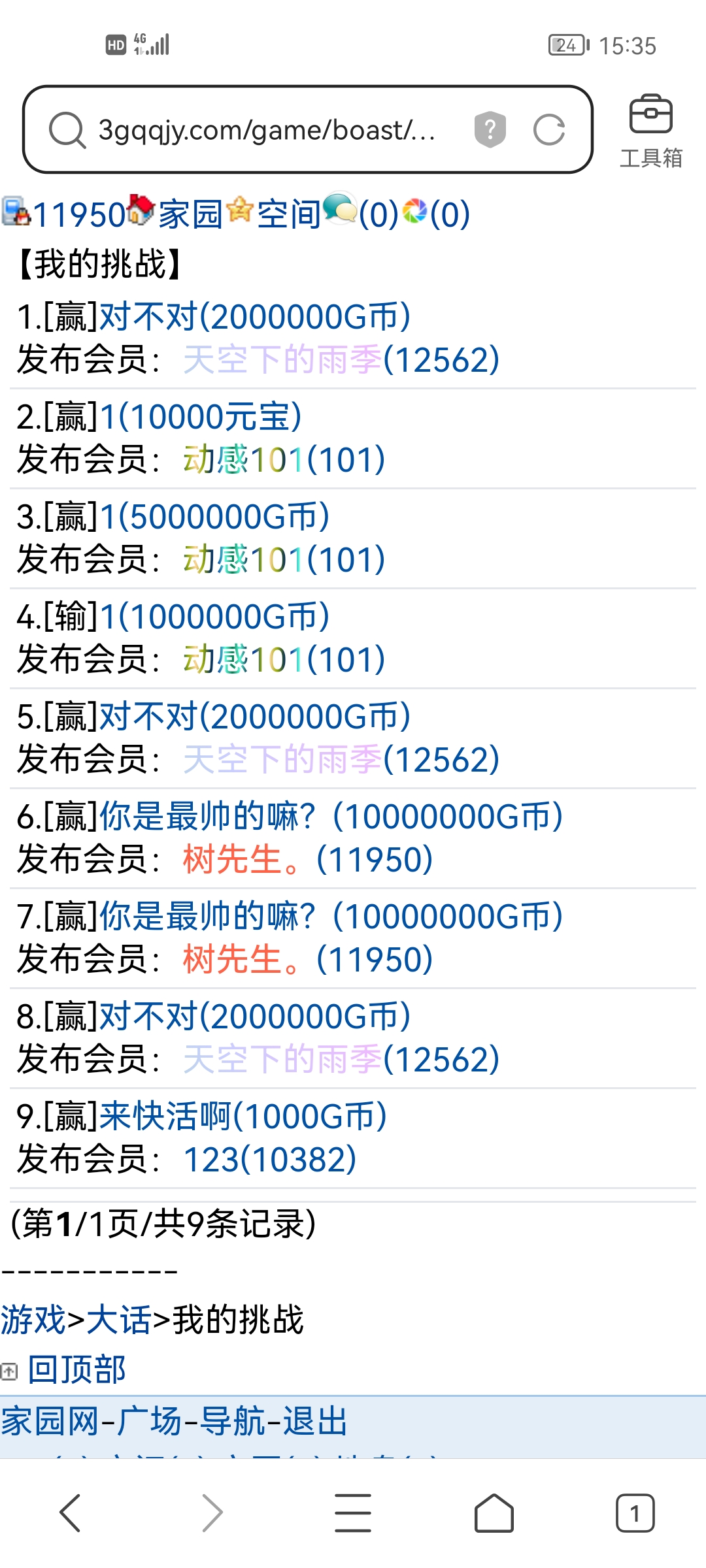This screenshot has height=1568, width=706.
Task: Open the browser tab switcher
Action: [635, 1512]
